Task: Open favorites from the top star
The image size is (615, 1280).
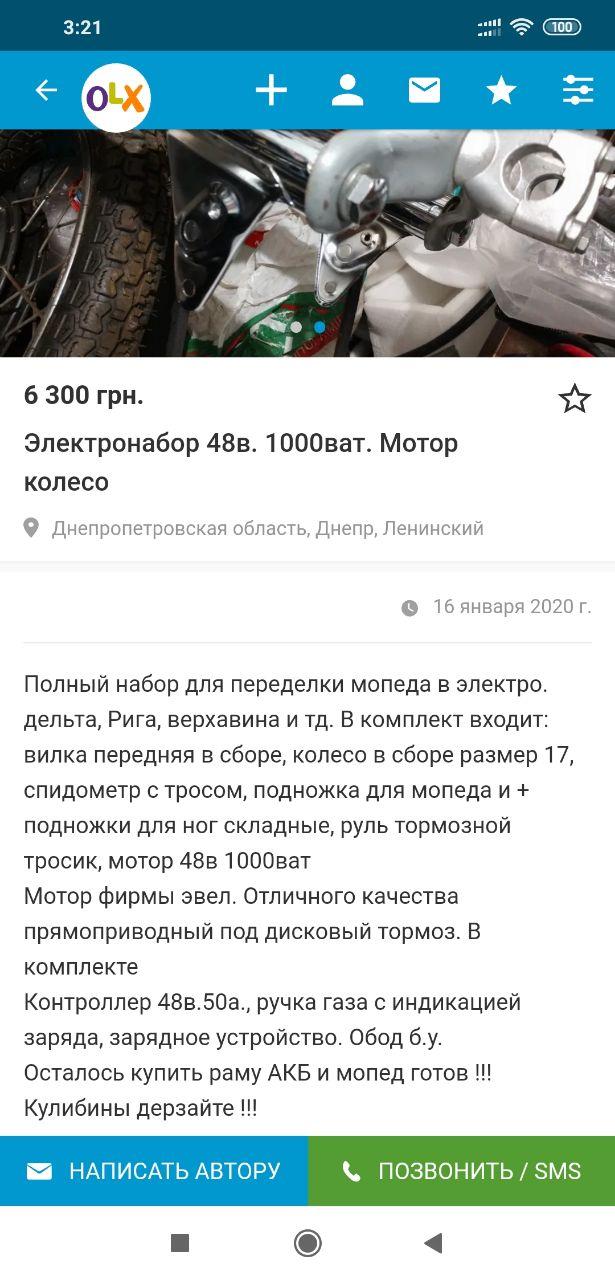Action: pos(501,91)
